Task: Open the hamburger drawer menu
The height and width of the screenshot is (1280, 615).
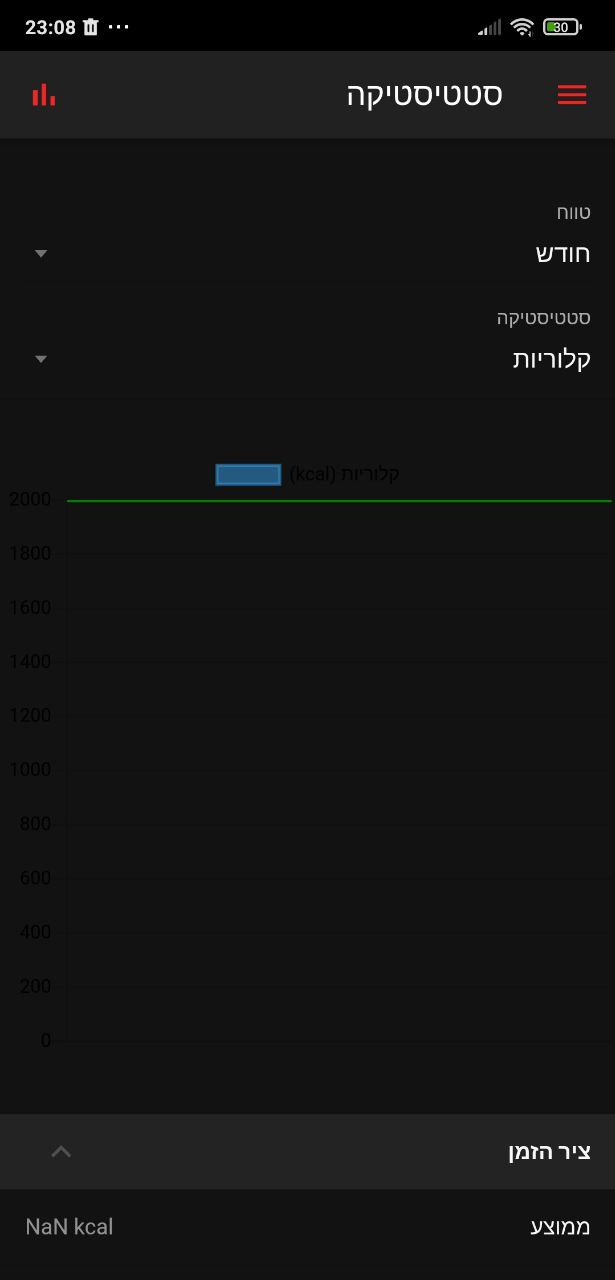Action: tap(572, 95)
